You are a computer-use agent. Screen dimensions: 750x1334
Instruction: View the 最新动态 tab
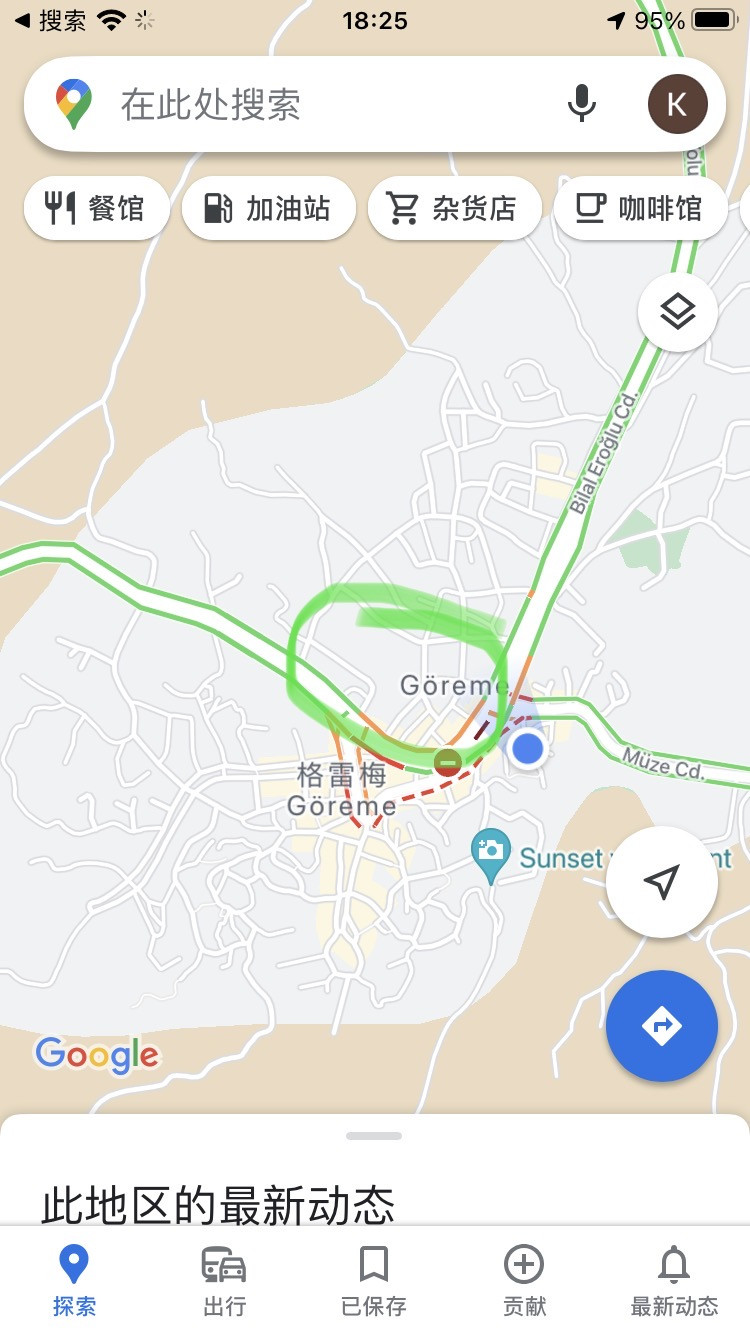tap(674, 1280)
